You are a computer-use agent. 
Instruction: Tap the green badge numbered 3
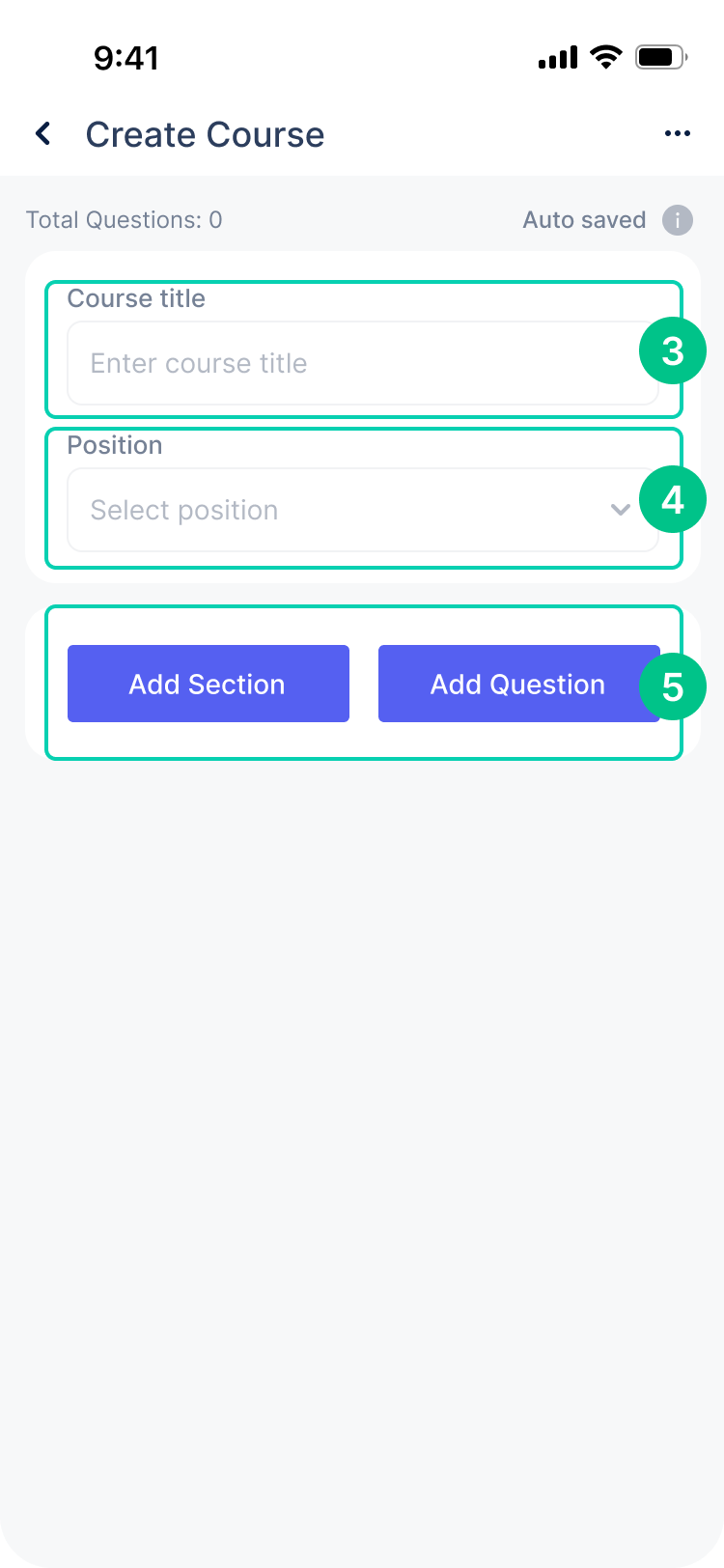tap(671, 350)
